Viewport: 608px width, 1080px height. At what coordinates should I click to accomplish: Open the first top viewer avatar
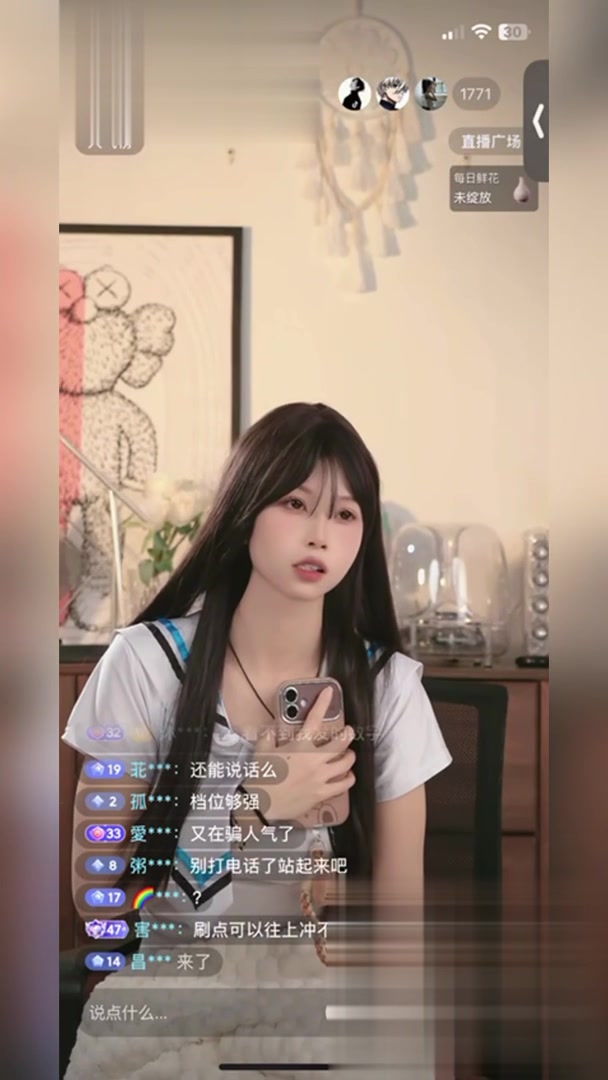(x=354, y=94)
